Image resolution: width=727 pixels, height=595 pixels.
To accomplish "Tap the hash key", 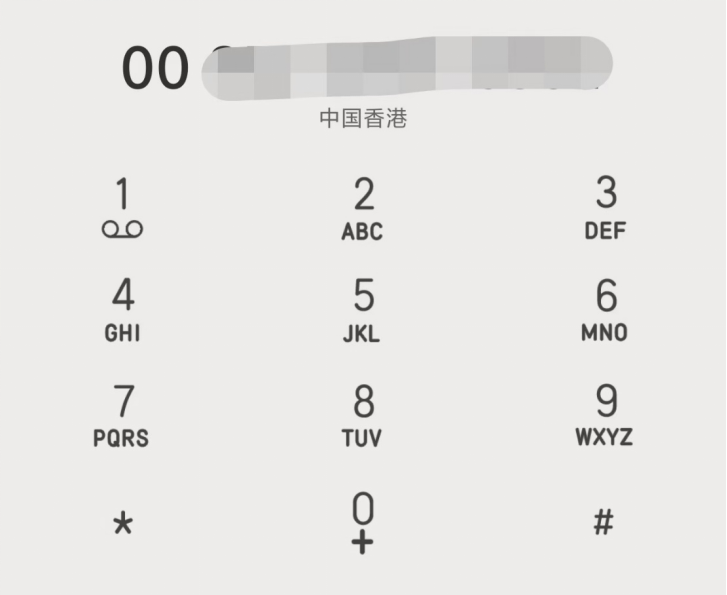I will [x=603, y=521].
